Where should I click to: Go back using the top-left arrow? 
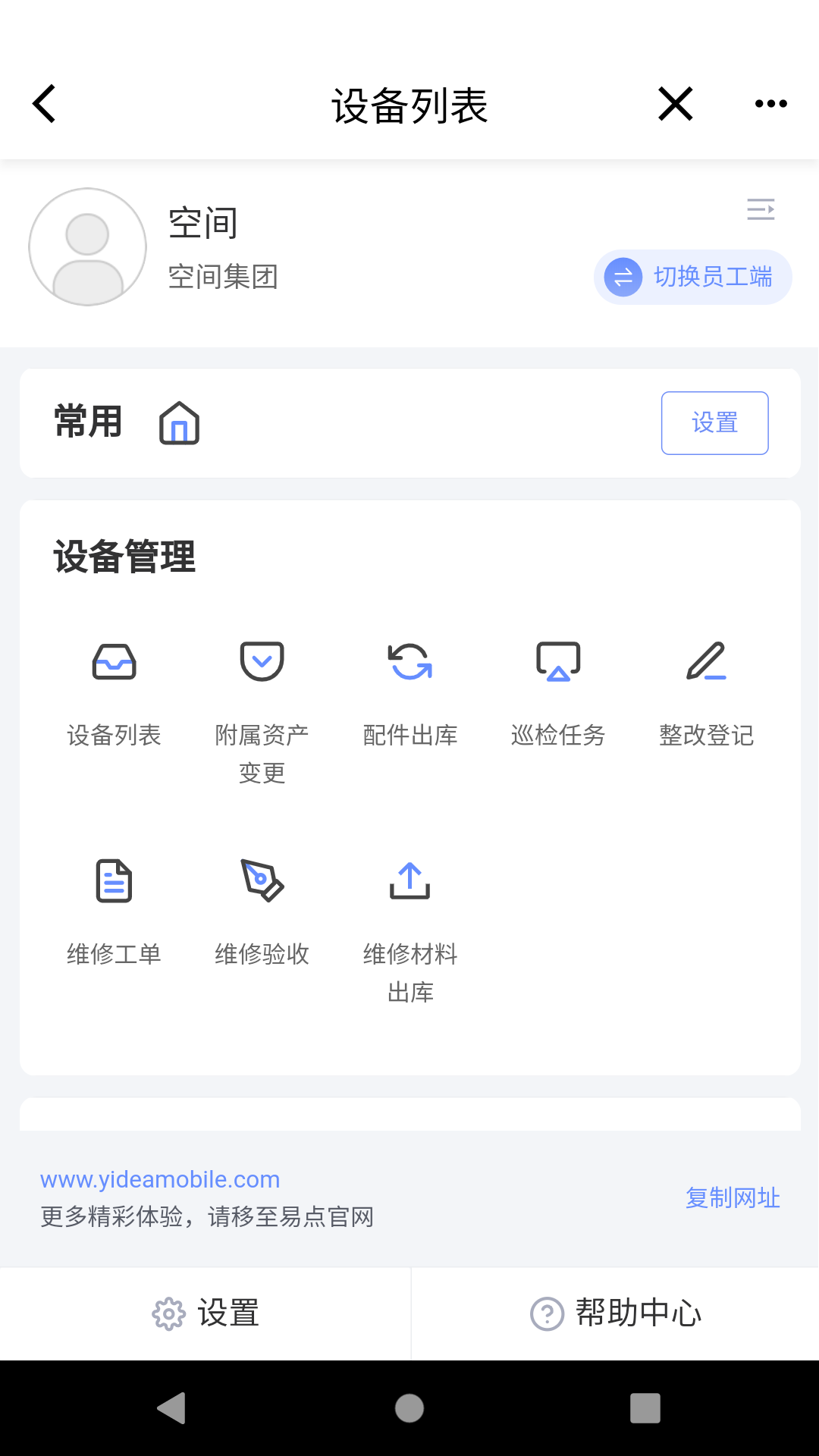44,103
